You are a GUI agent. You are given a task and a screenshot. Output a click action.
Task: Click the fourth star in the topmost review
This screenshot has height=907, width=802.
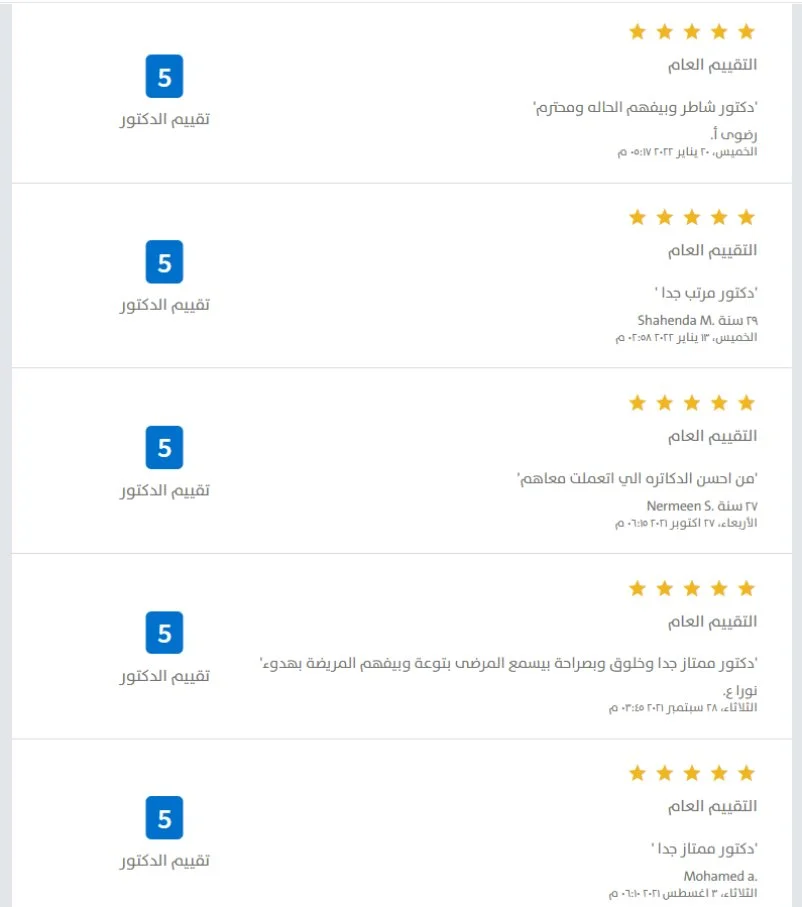[719, 31]
